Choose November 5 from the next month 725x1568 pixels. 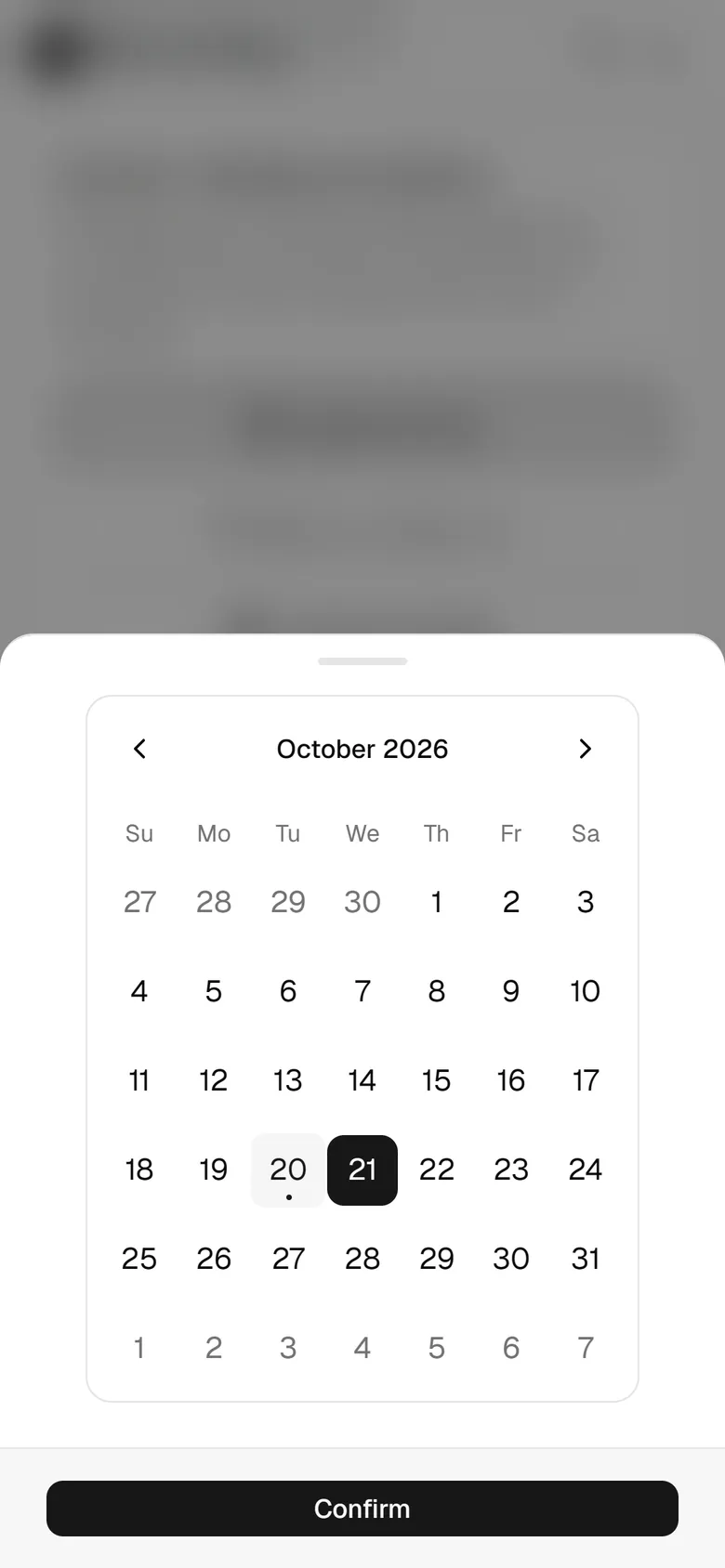[x=437, y=1348]
